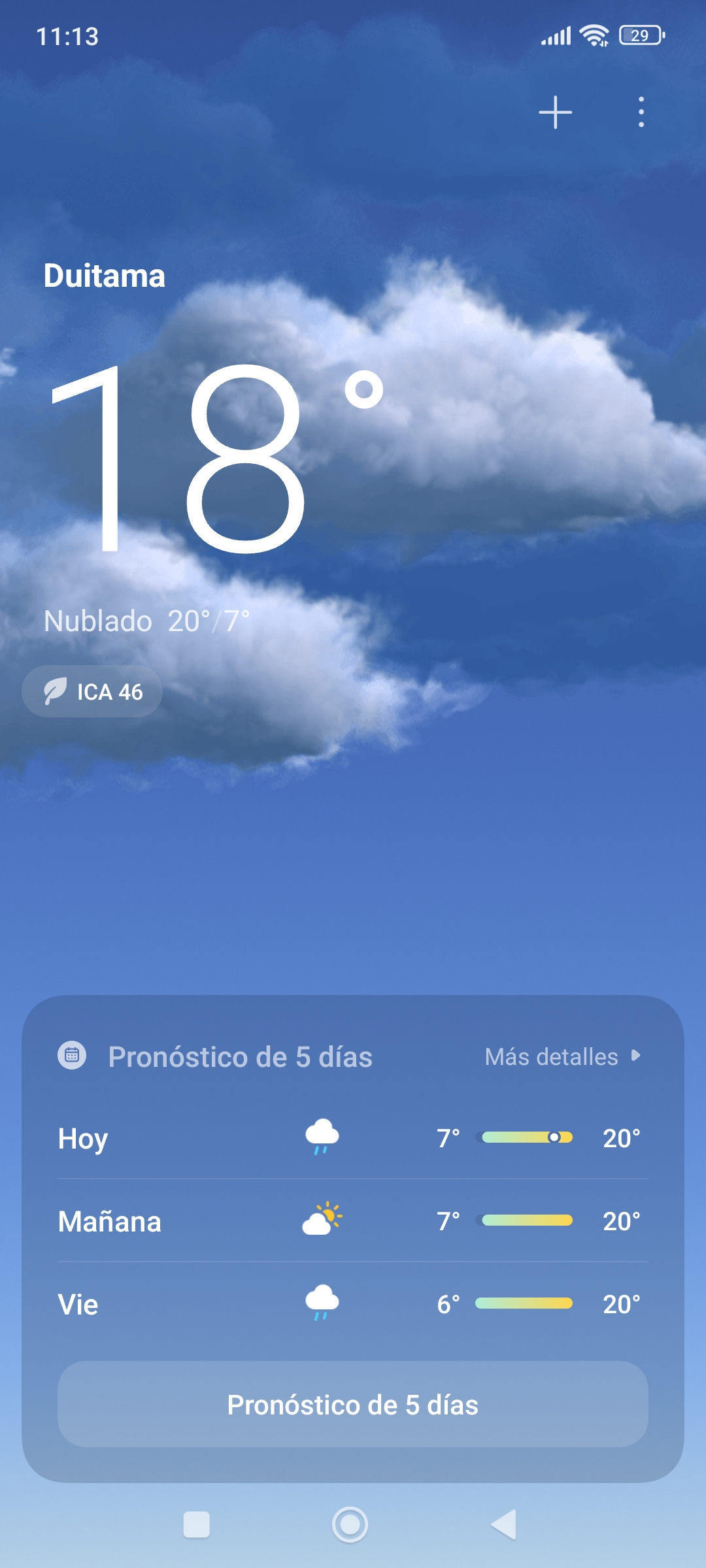
Task: Open the three-dot options menu
Action: pyautogui.click(x=641, y=112)
